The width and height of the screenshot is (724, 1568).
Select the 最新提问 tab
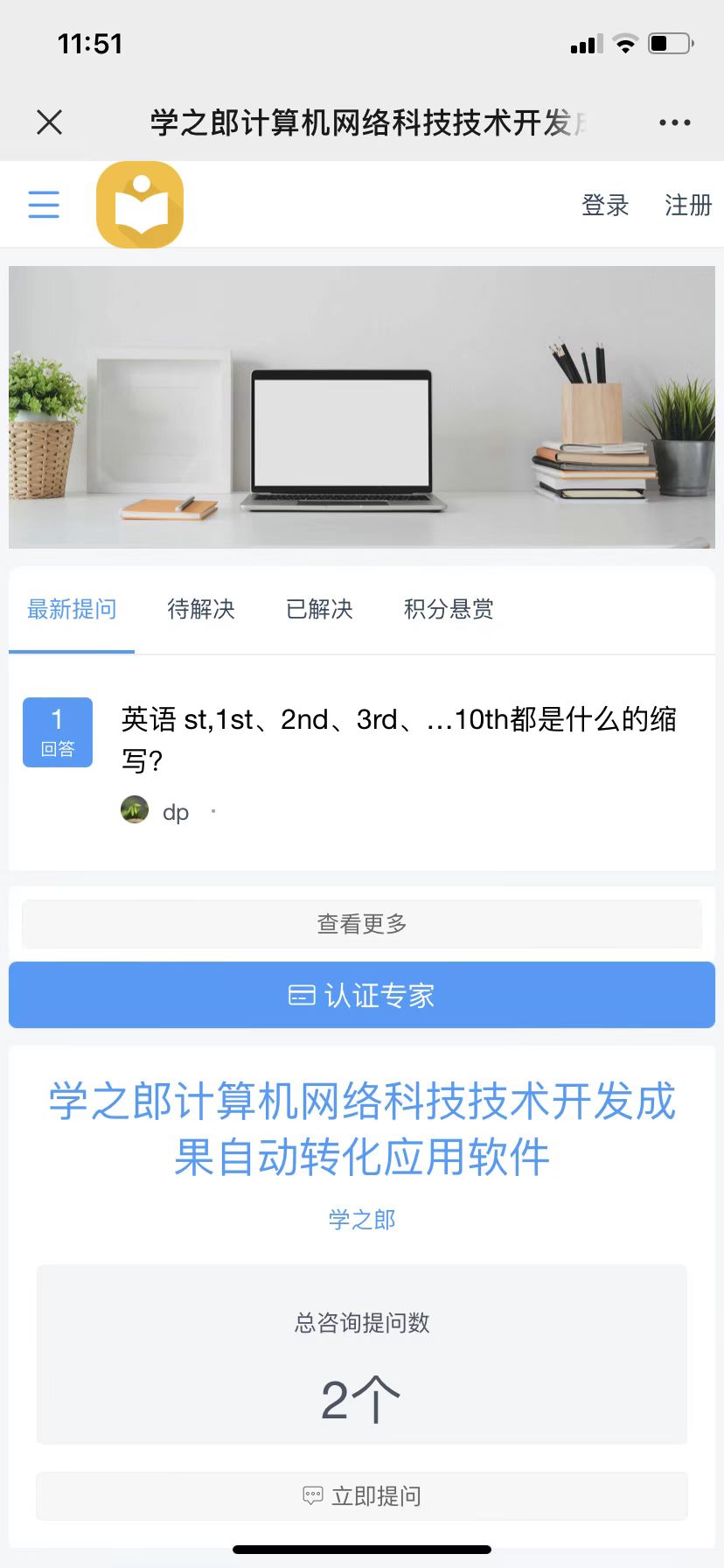(x=71, y=610)
